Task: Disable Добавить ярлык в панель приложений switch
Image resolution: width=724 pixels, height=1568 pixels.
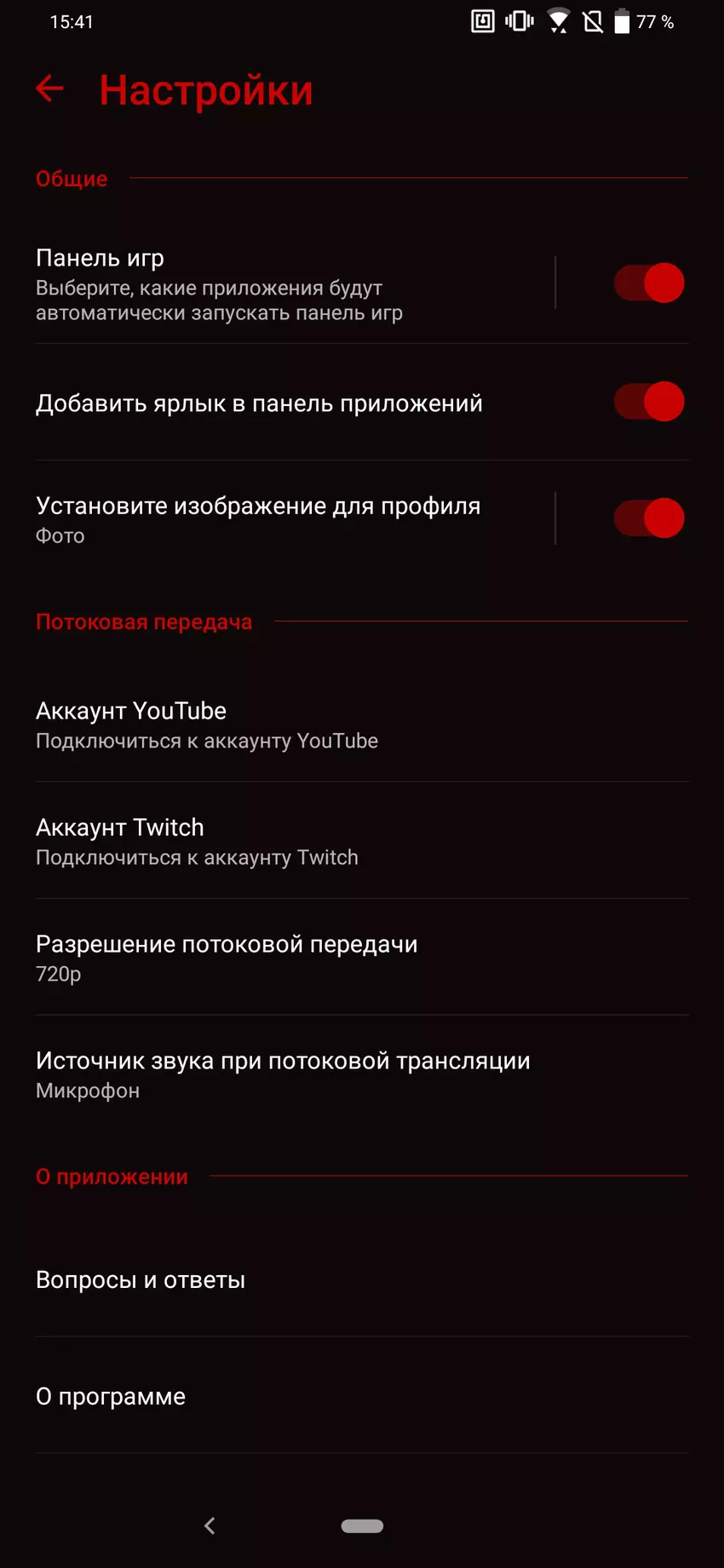Action: 649,402
